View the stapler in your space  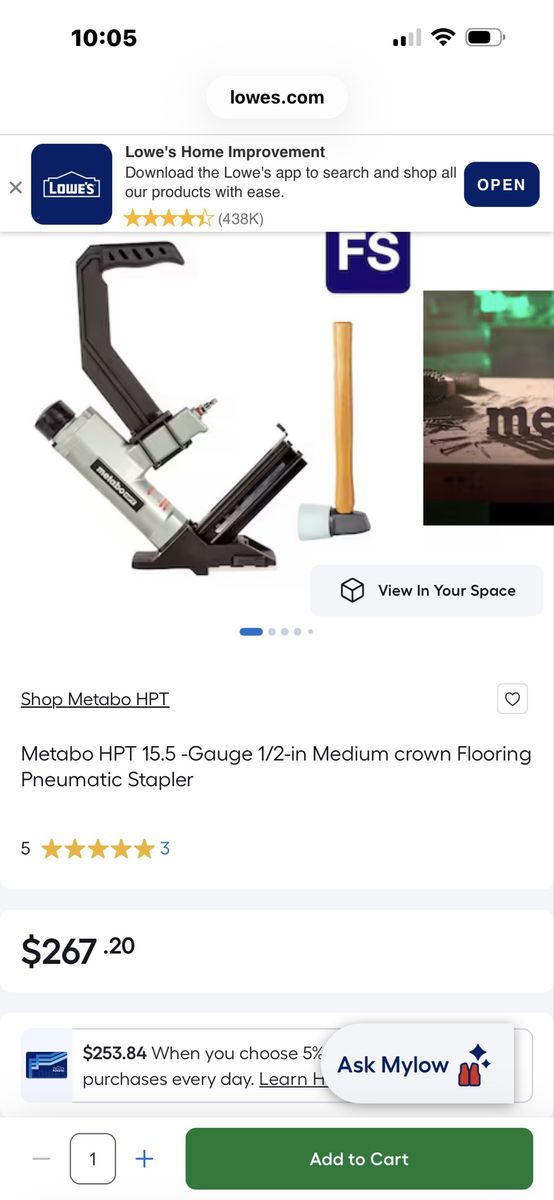click(429, 591)
